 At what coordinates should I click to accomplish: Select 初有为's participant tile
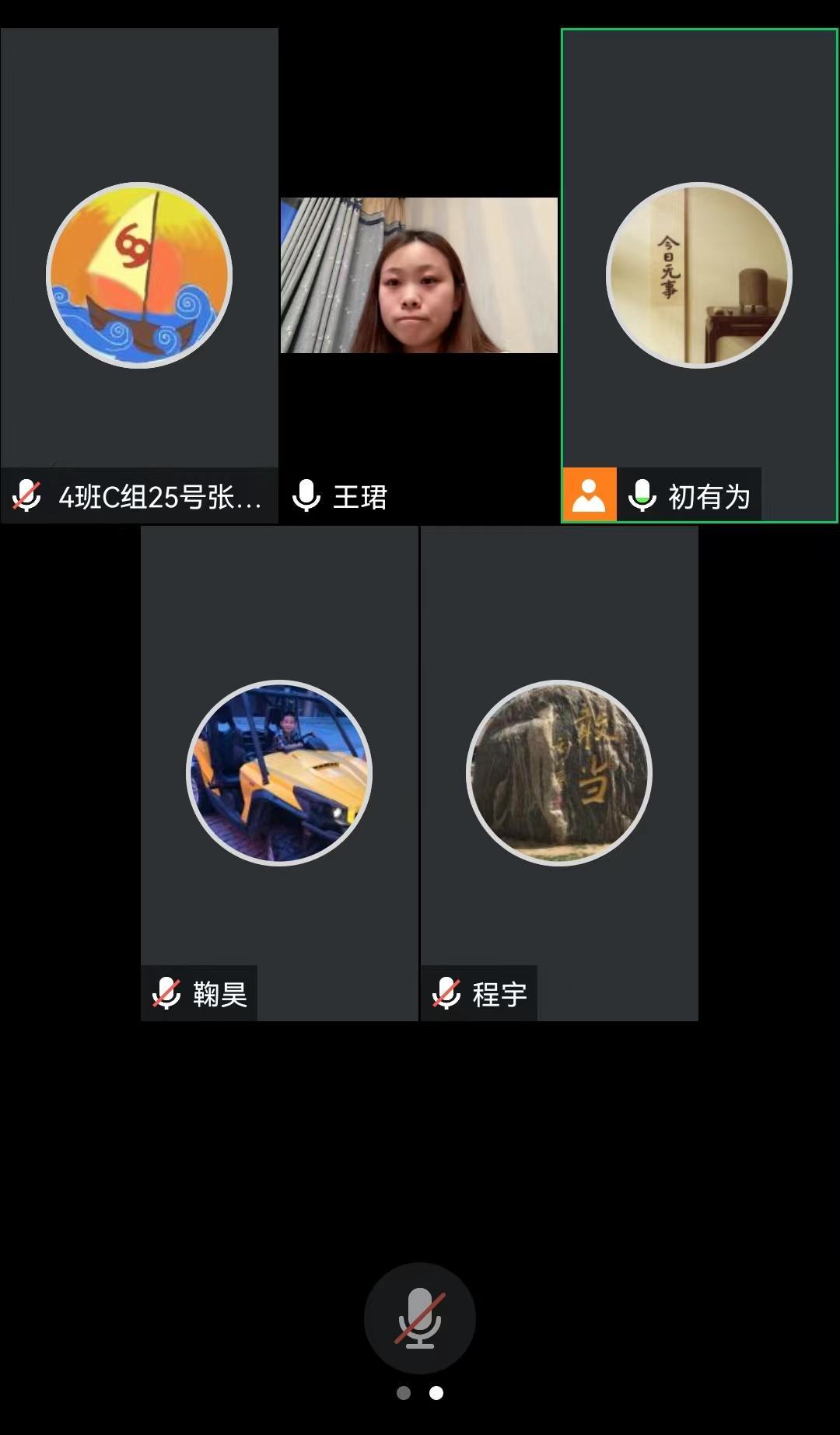coord(698,275)
